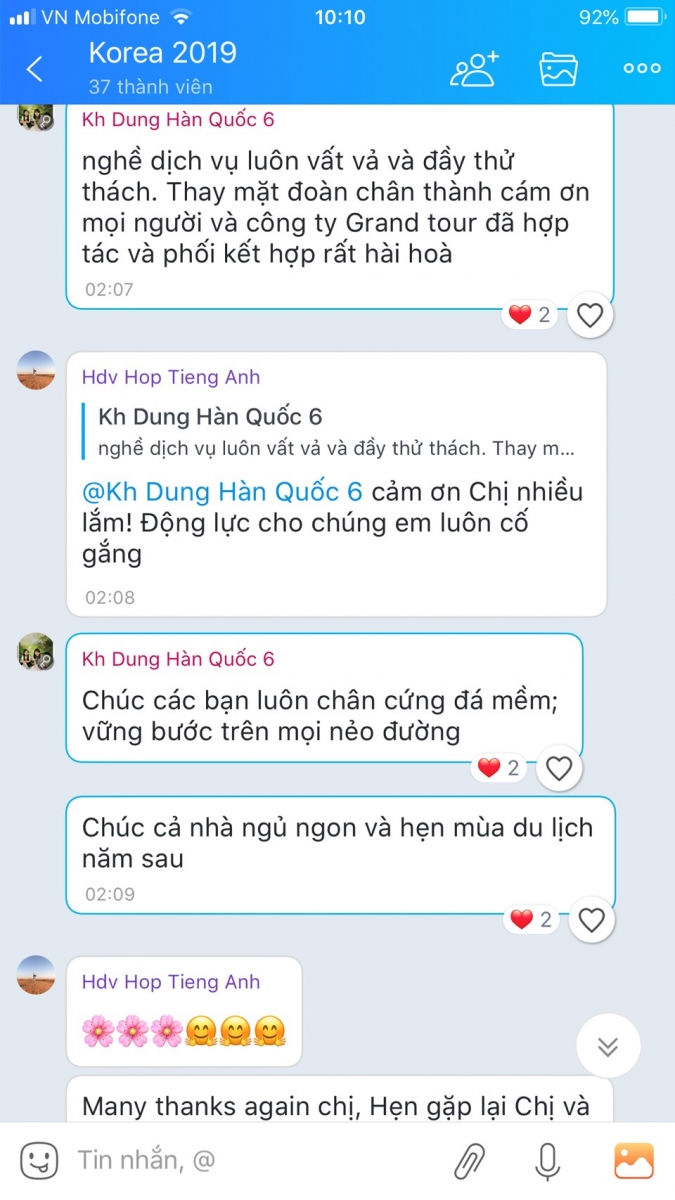Viewport: 675px width, 1200px height.
Task: Open the group's media gallery
Action: pos(558,68)
